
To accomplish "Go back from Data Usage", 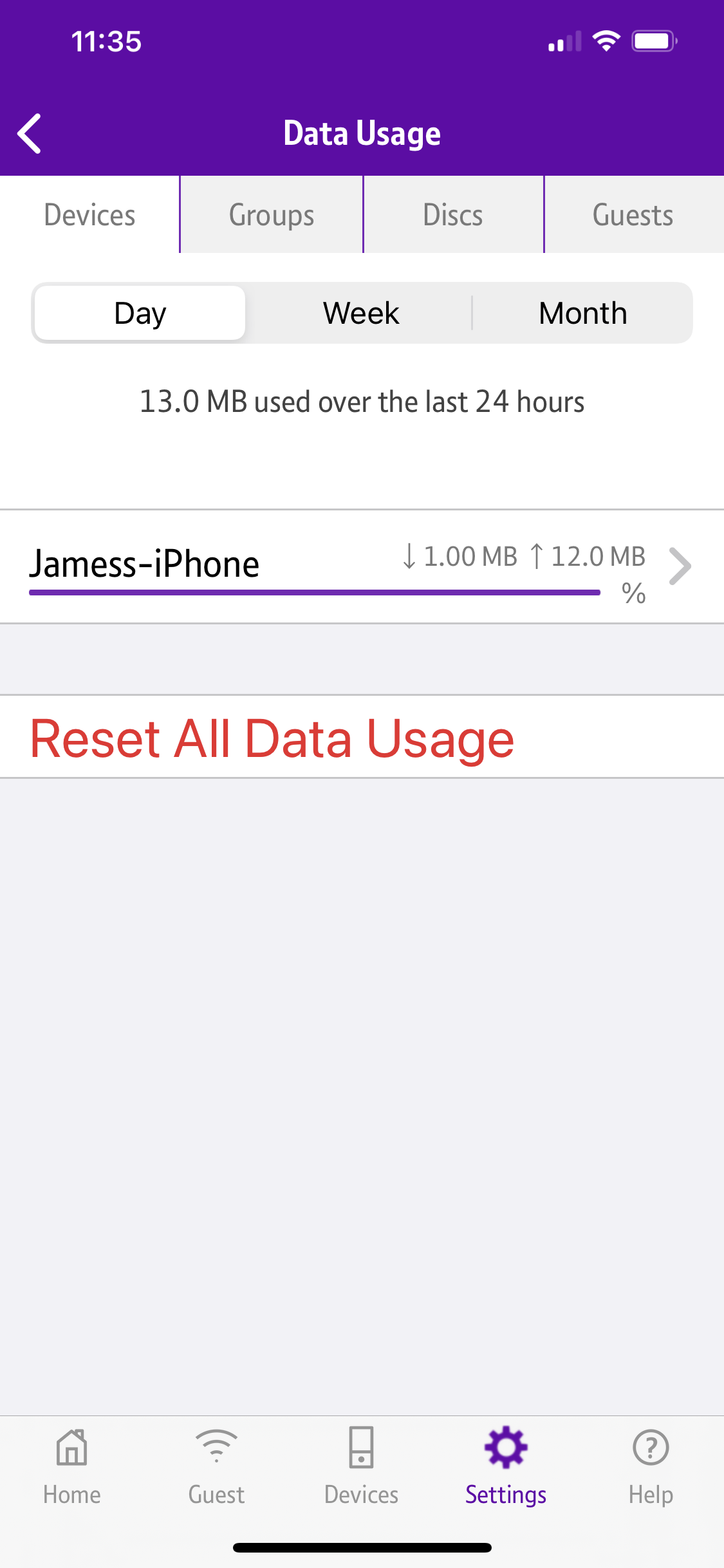I will tap(30, 134).
